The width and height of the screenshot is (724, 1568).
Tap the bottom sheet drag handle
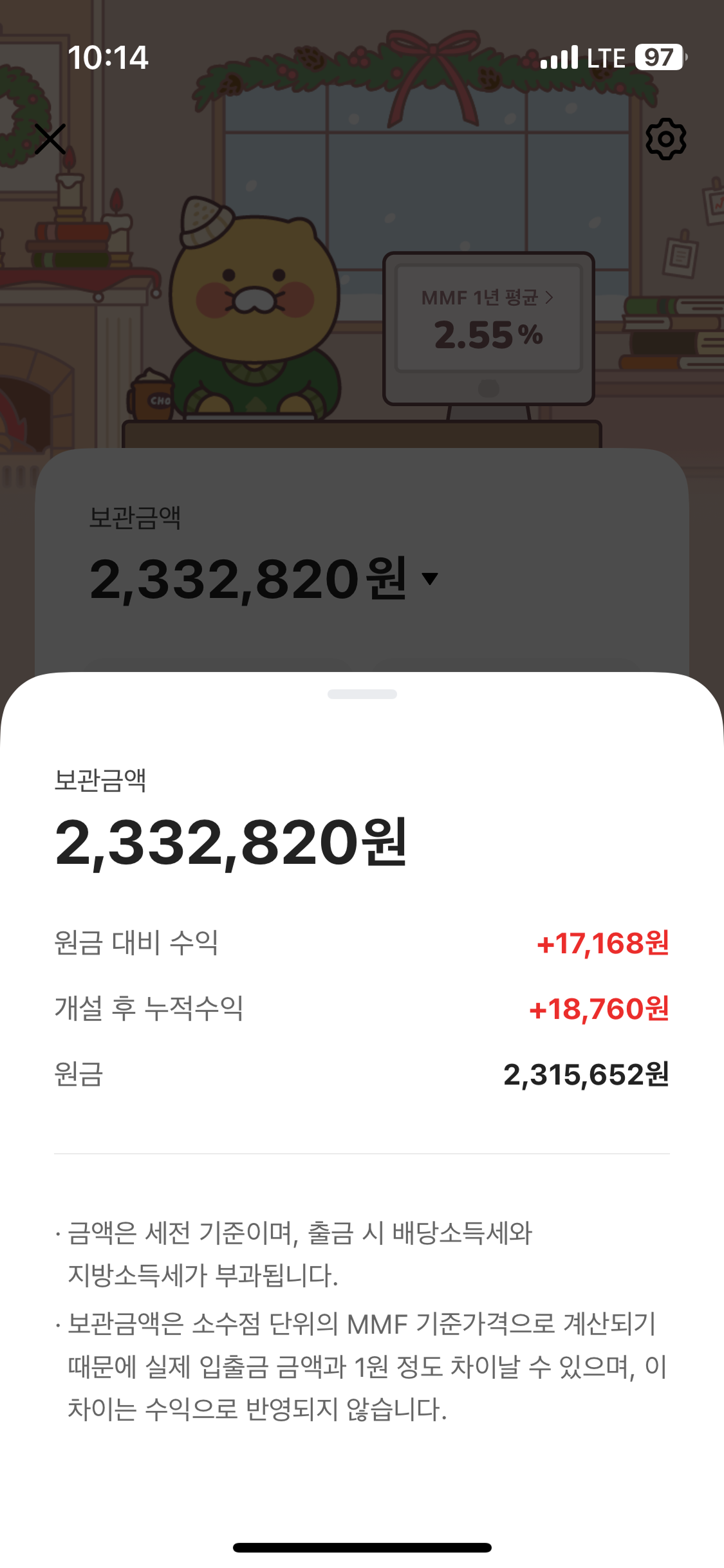pyautogui.click(x=362, y=694)
